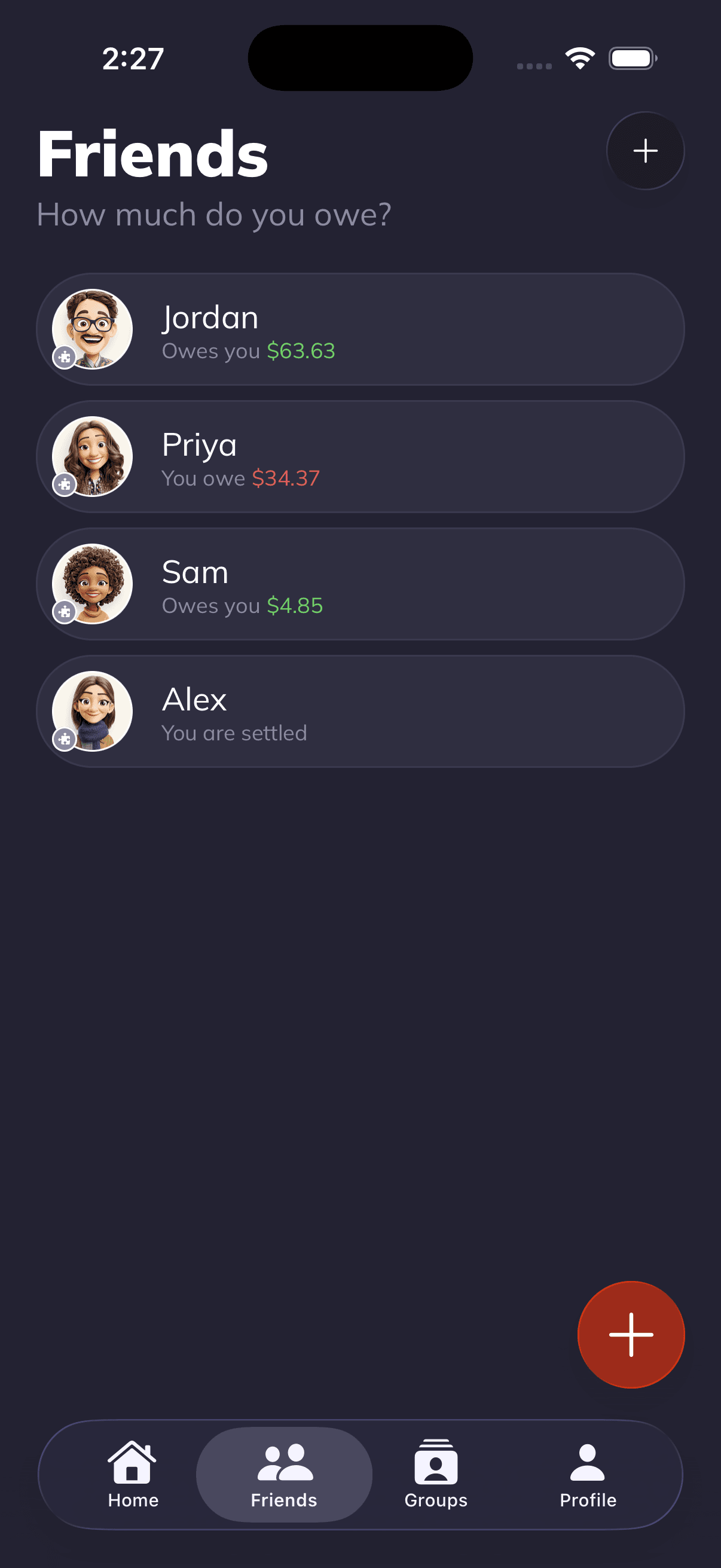Open Alex's settled friend card

pyautogui.click(x=360, y=711)
